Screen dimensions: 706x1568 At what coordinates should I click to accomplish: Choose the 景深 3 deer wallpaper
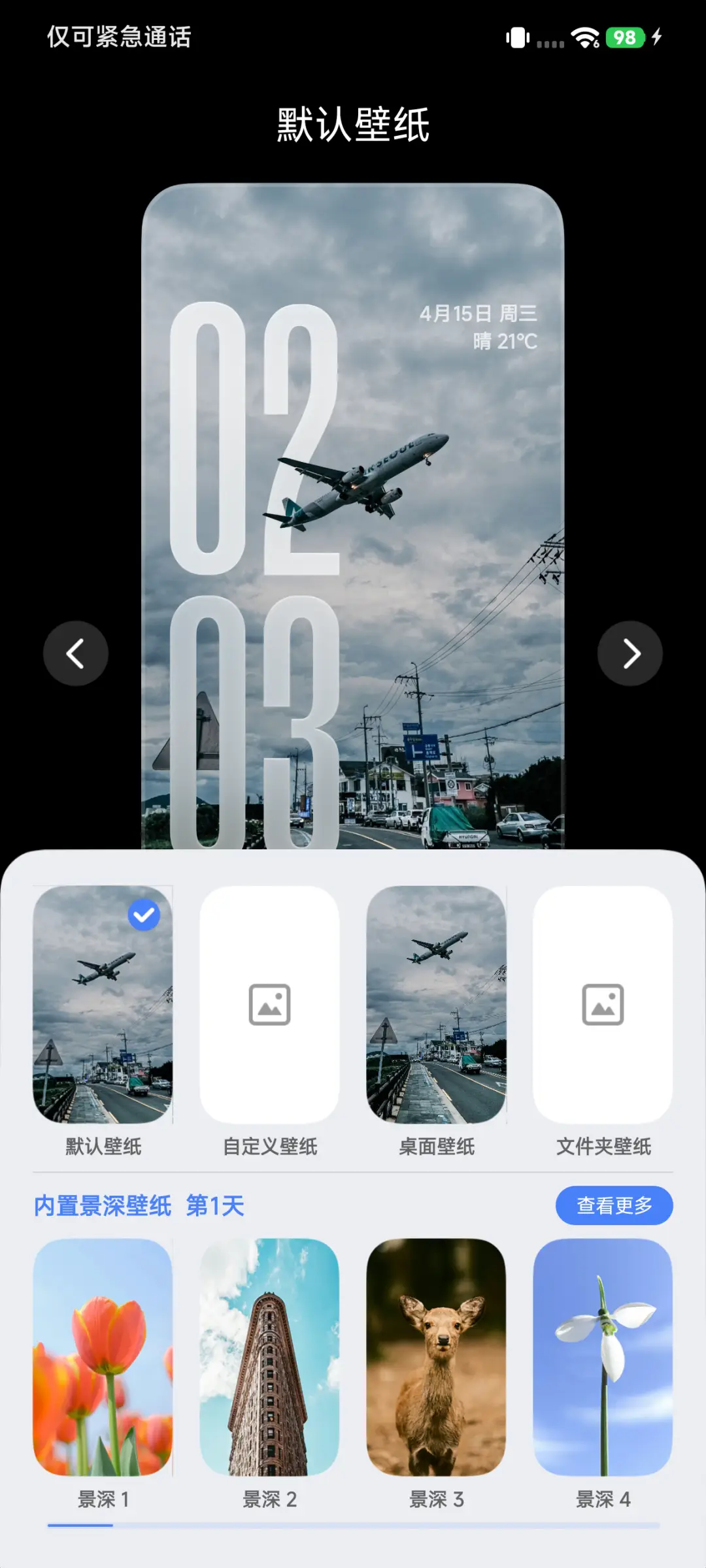point(436,1357)
